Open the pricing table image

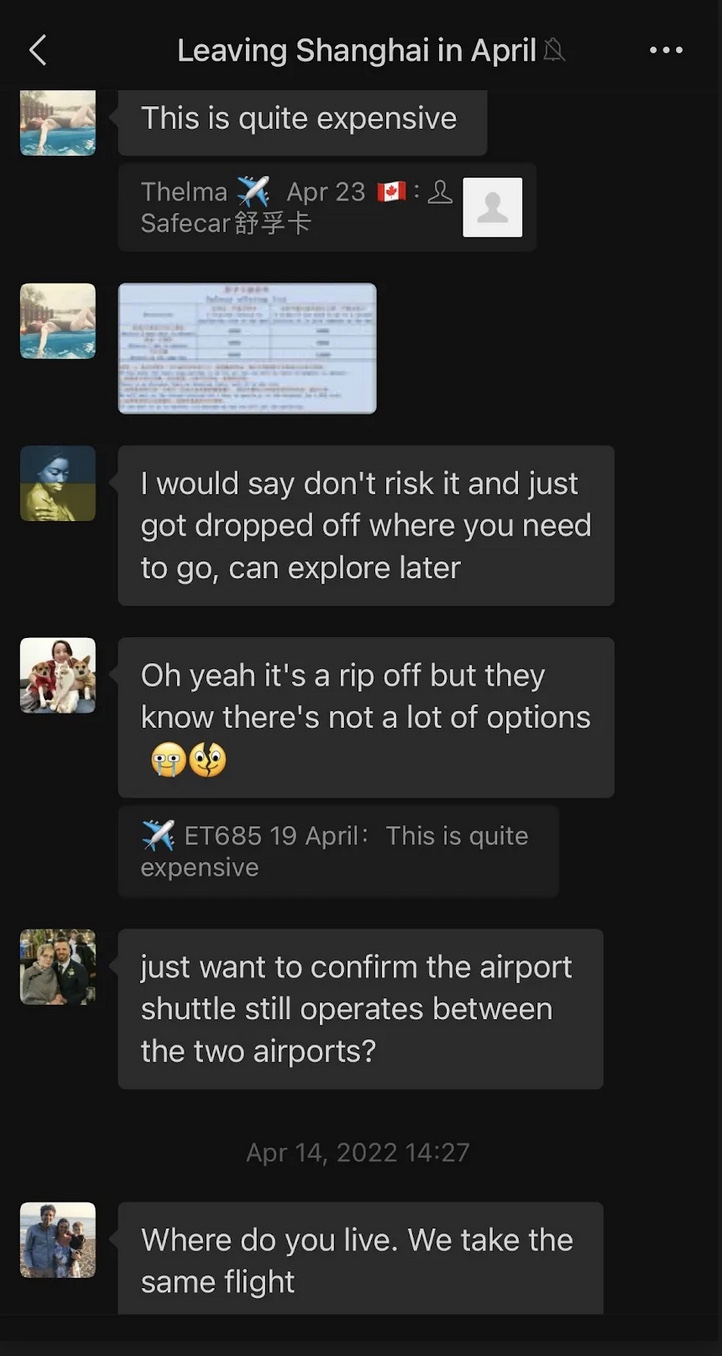pos(247,348)
